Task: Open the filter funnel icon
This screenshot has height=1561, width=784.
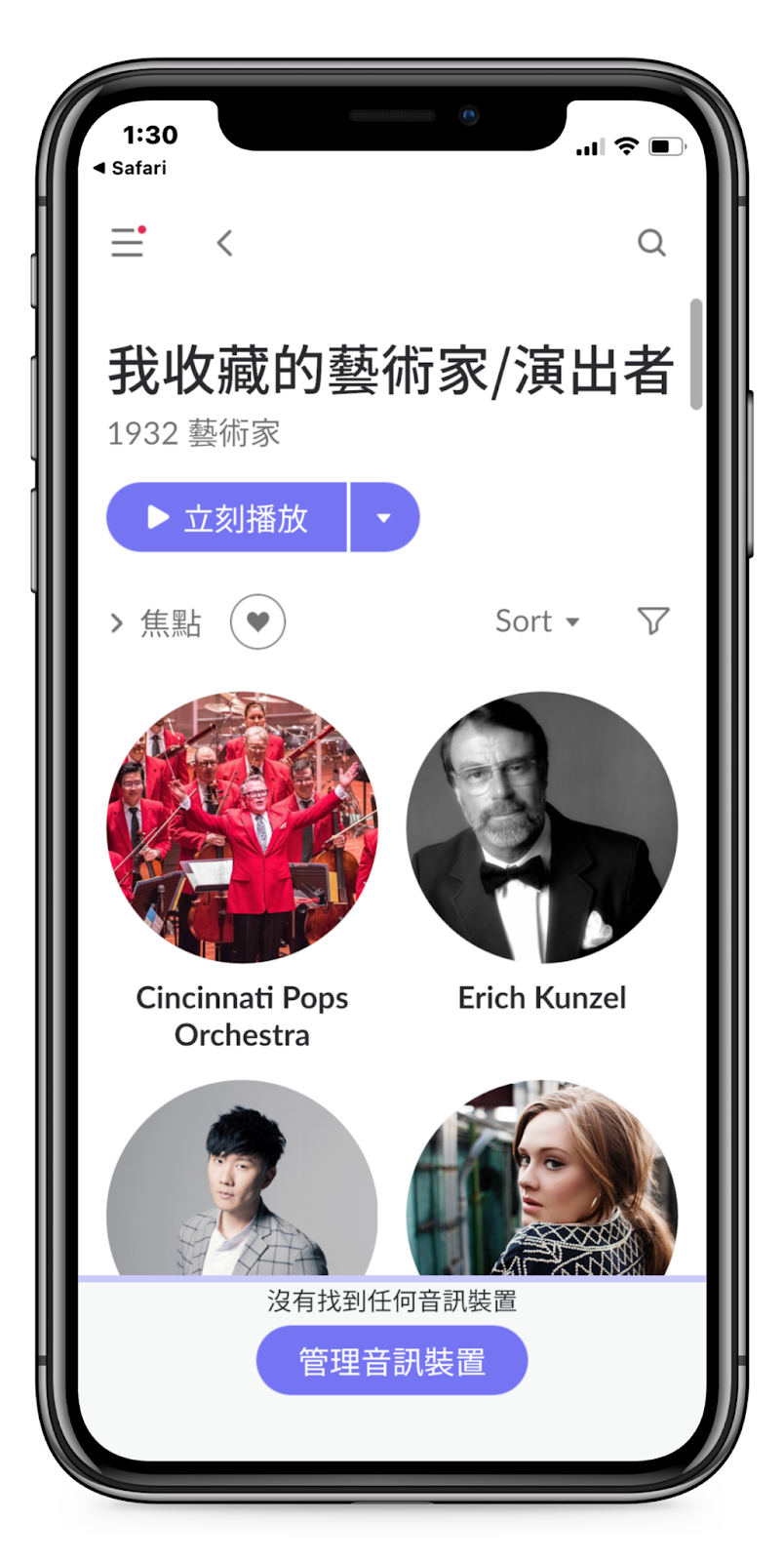Action: click(652, 620)
